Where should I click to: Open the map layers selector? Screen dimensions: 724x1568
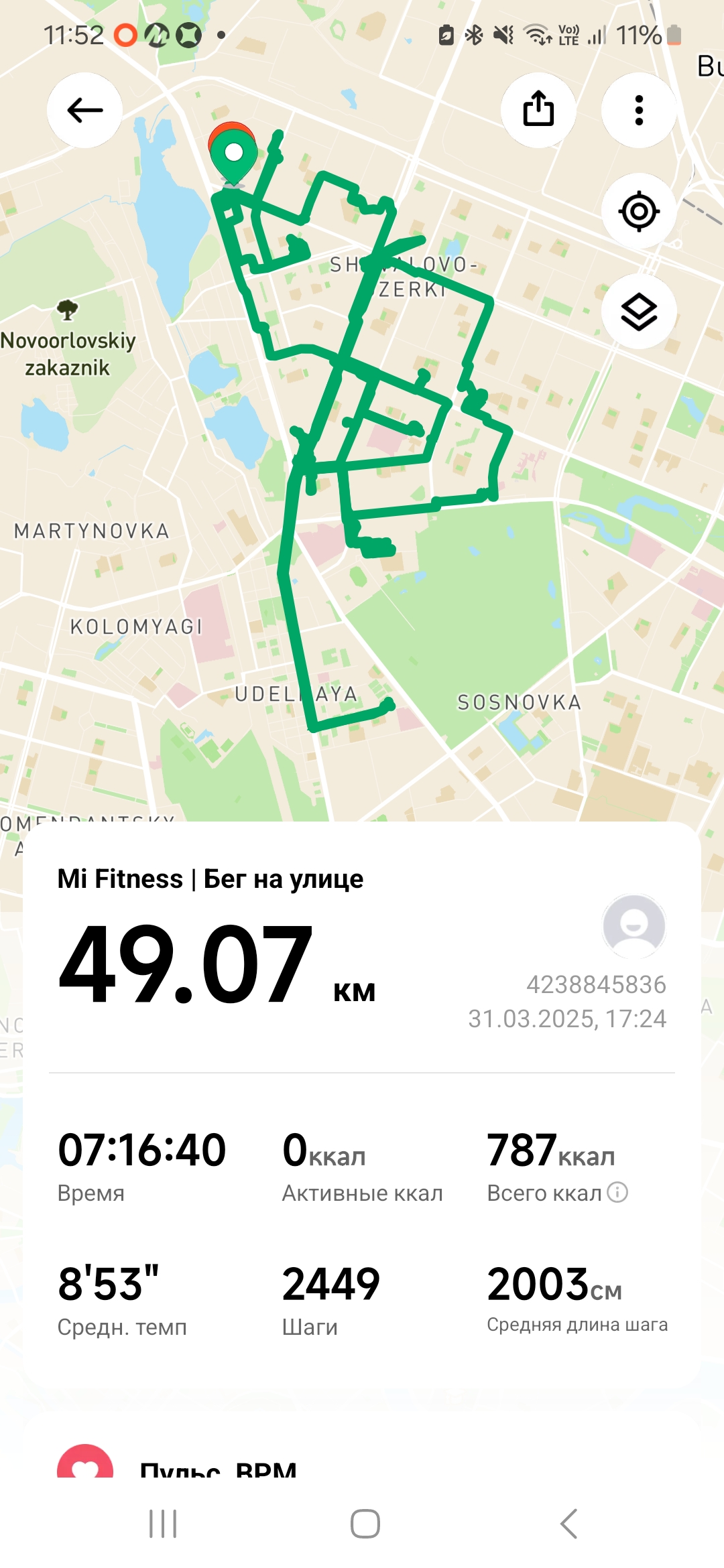(x=639, y=312)
